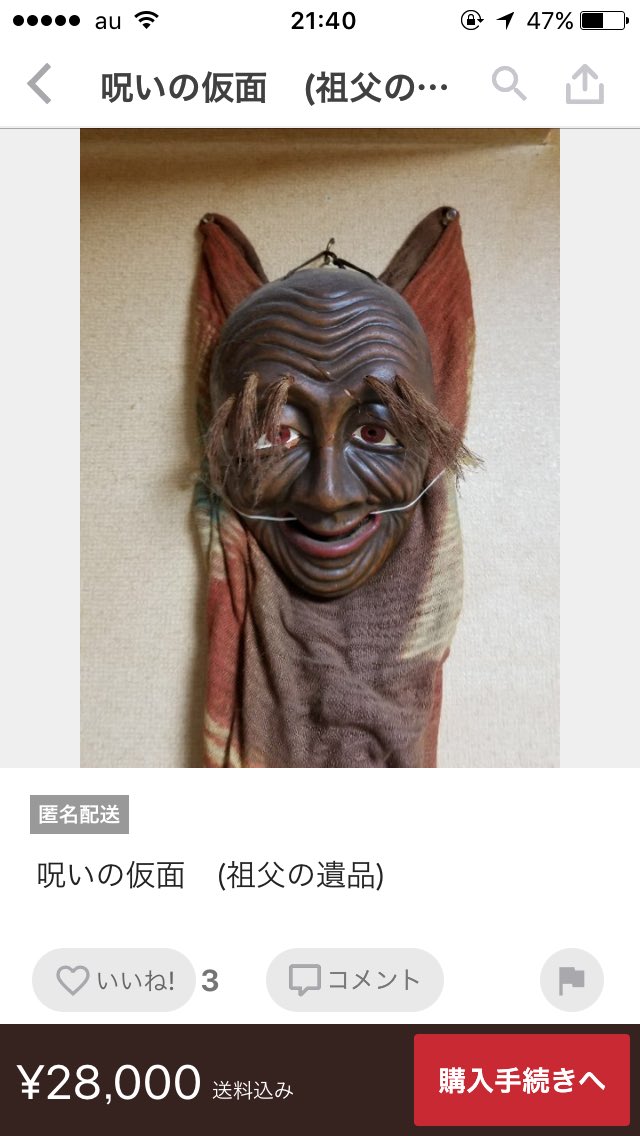Open the mask product photo
This screenshot has height=1136, width=640.
click(x=320, y=448)
